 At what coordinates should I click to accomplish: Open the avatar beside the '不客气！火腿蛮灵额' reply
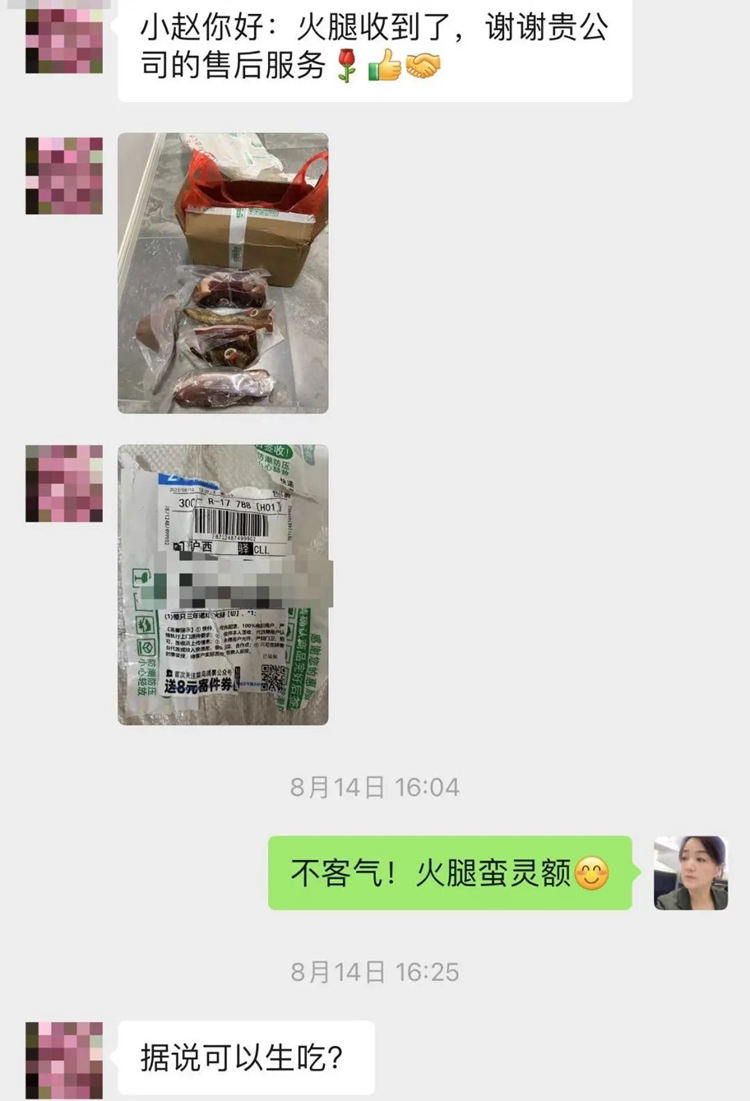pos(690,873)
